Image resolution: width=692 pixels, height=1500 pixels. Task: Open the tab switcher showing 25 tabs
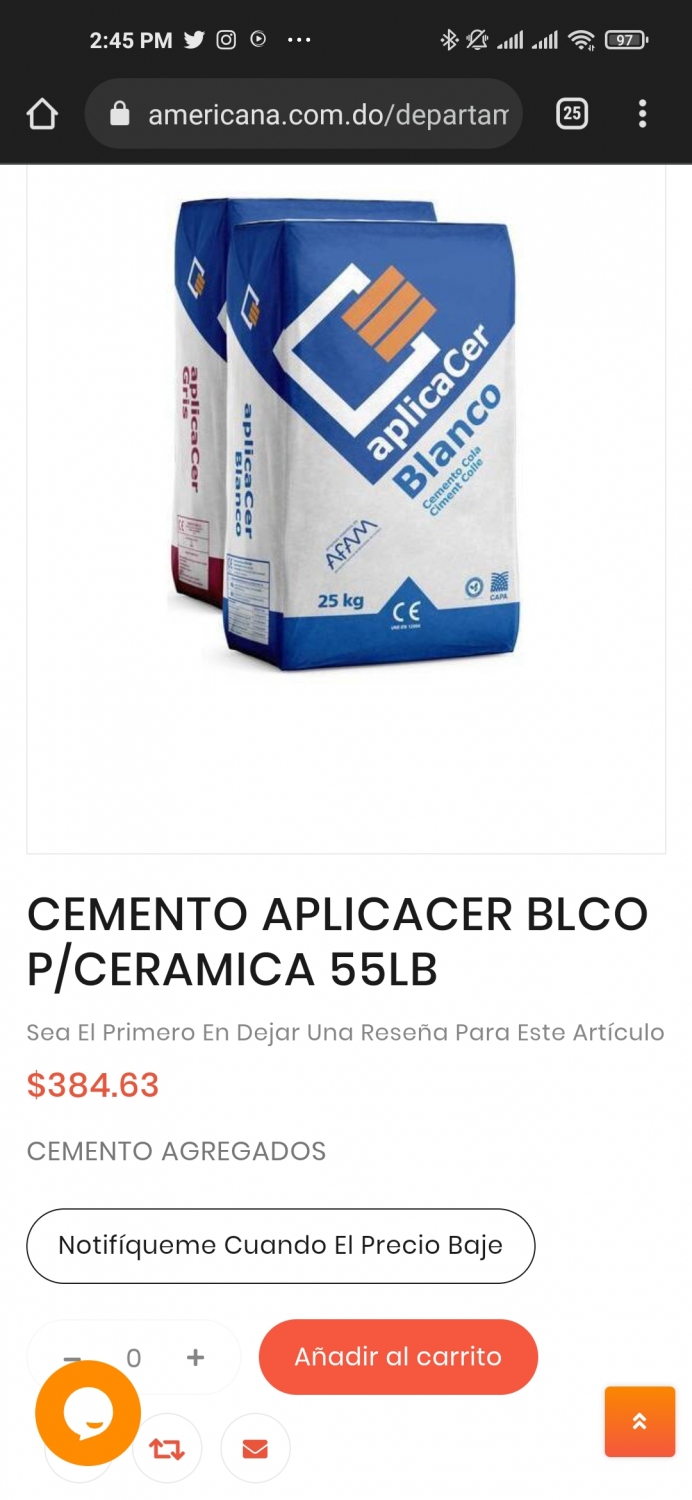(x=572, y=114)
